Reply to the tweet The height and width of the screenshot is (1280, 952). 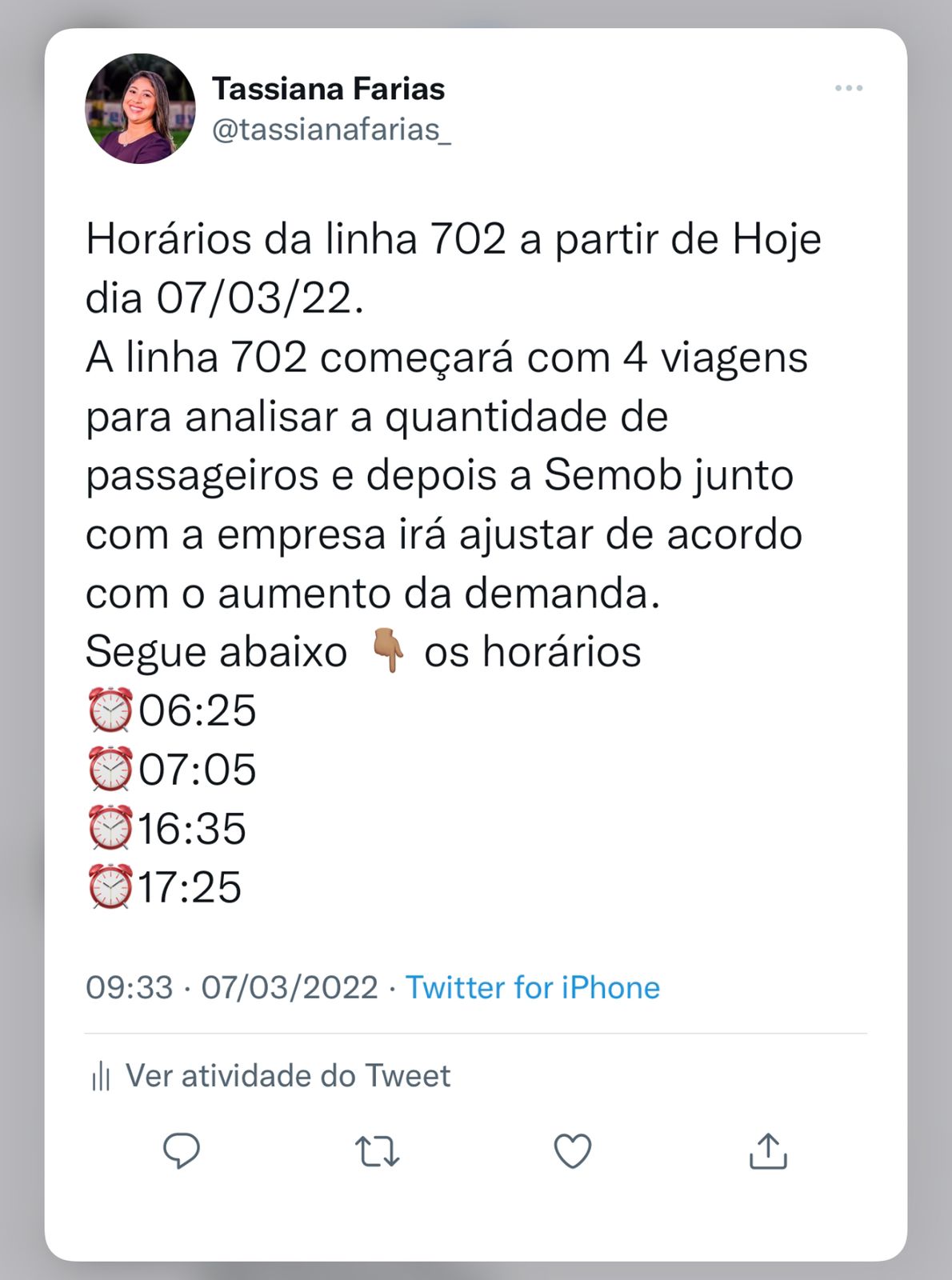(x=182, y=1151)
